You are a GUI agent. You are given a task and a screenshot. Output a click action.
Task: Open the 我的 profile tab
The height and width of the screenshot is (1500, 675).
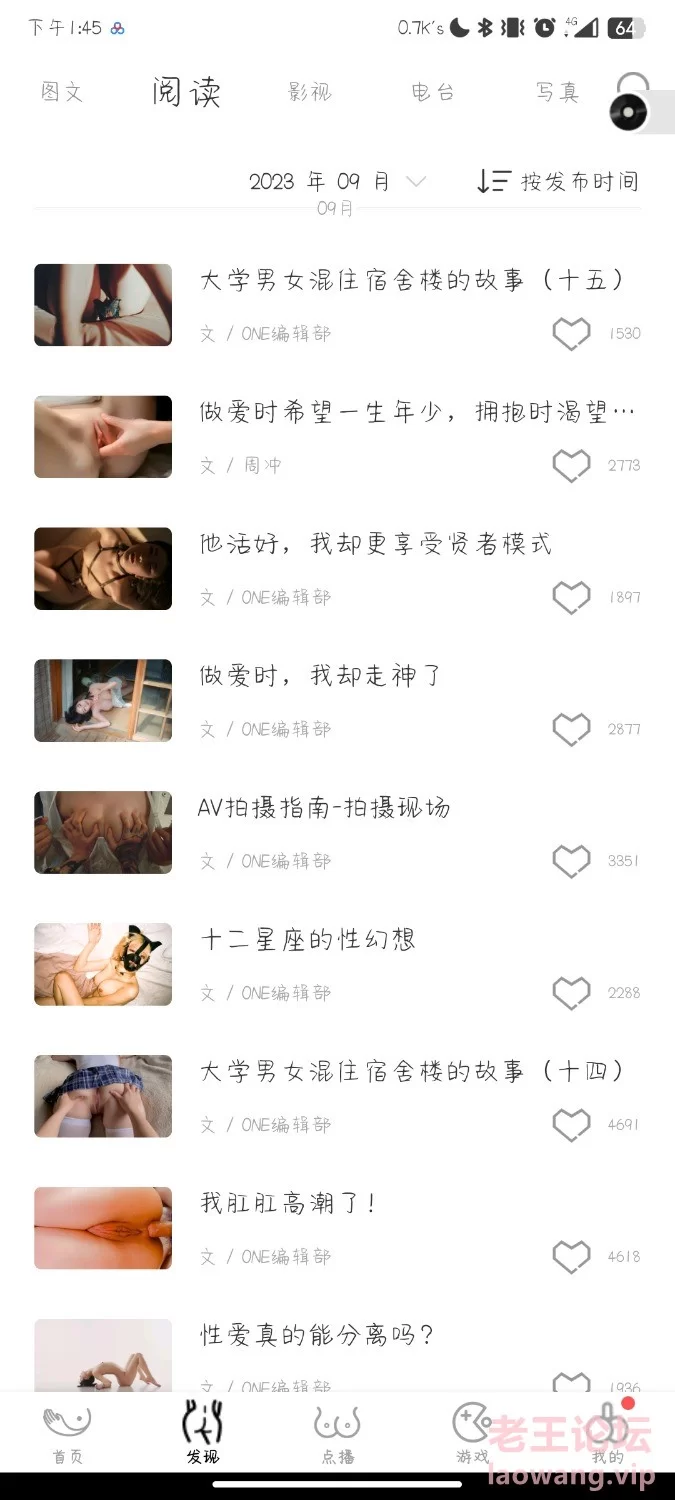click(x=608, y=1432)
